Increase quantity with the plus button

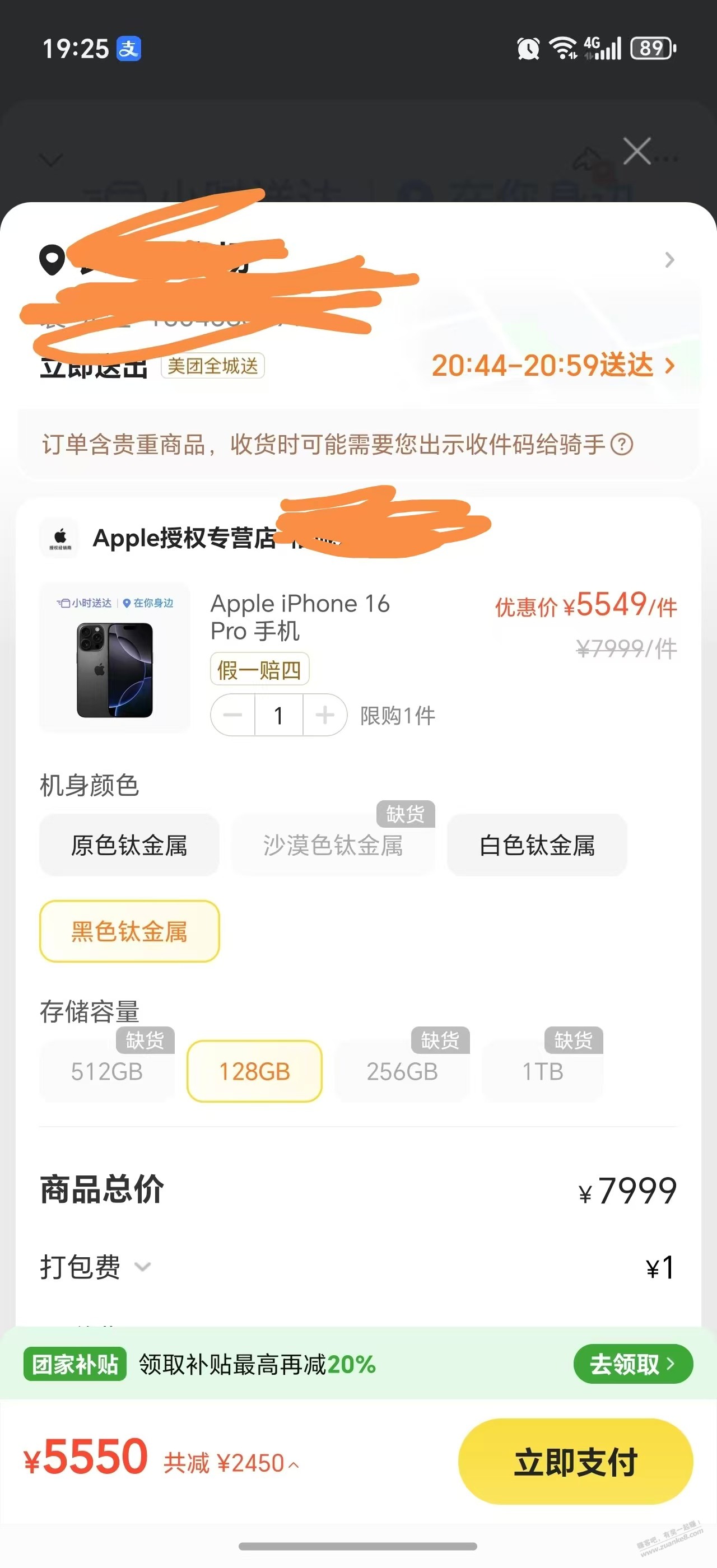click(x=325, y=715)
